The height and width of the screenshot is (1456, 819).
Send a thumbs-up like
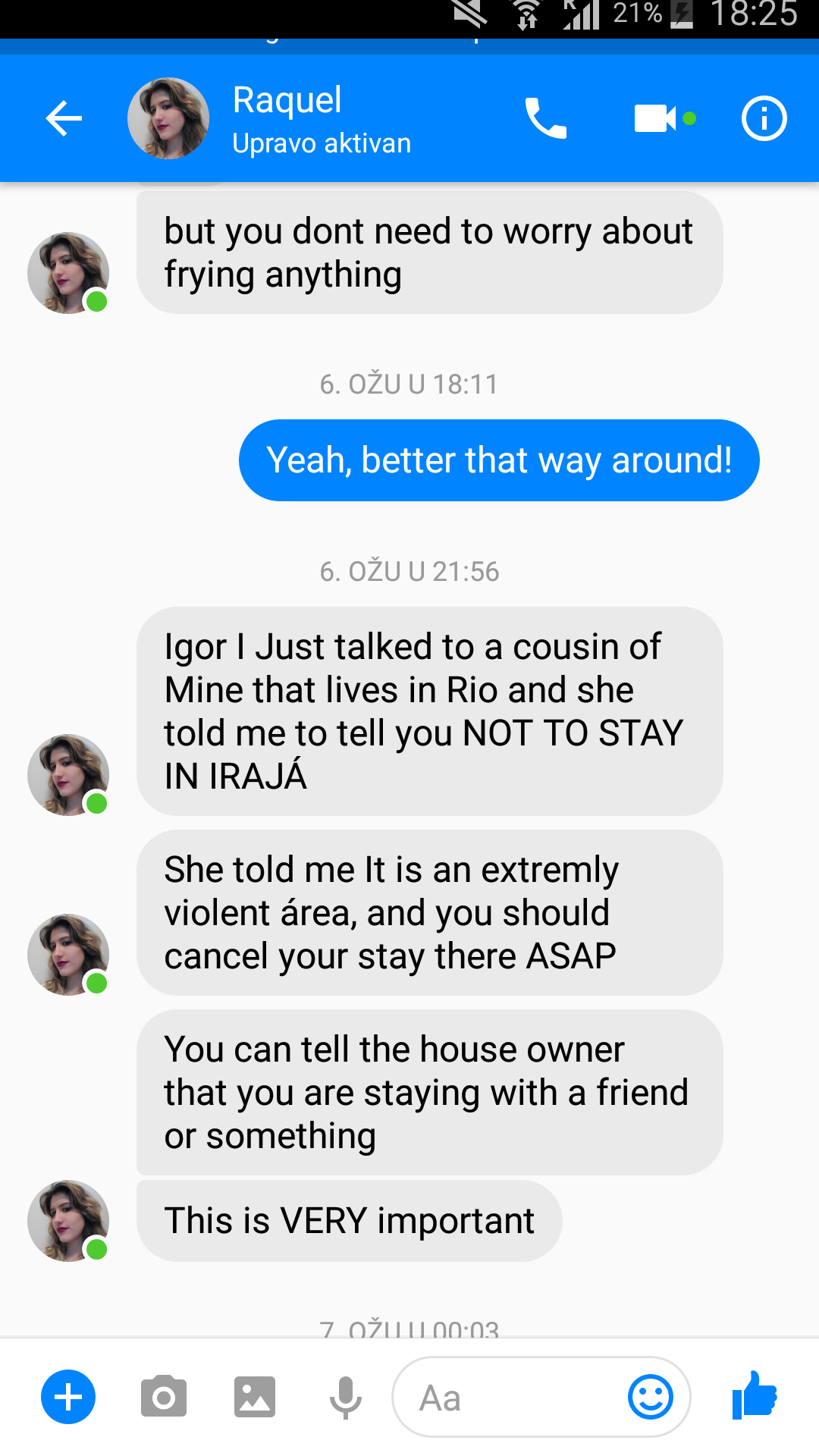click(755, 1395)
